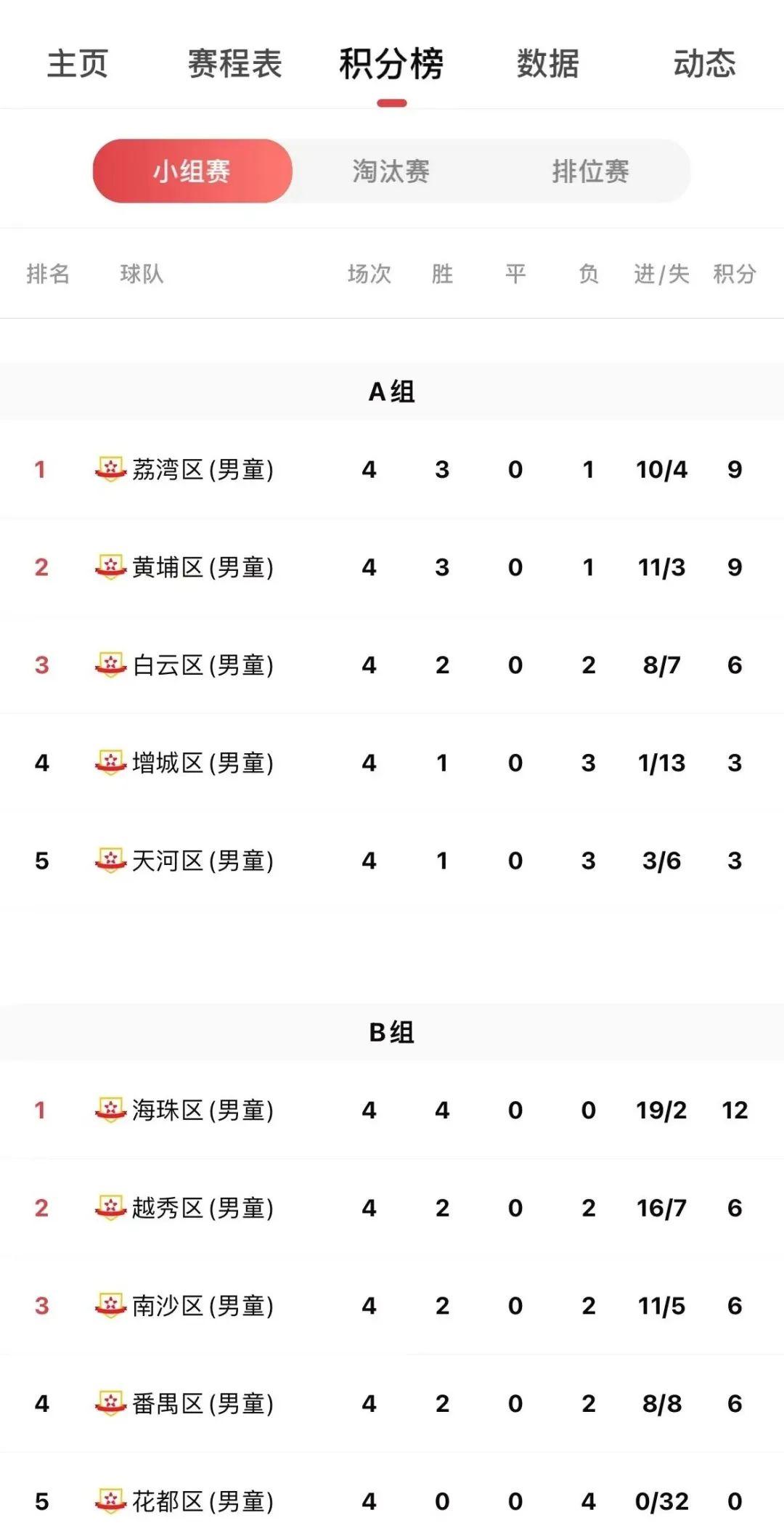This screenshot has height=1531, width=784.
Task: Show the 排位赛 standings
Action: pos(591,171)
